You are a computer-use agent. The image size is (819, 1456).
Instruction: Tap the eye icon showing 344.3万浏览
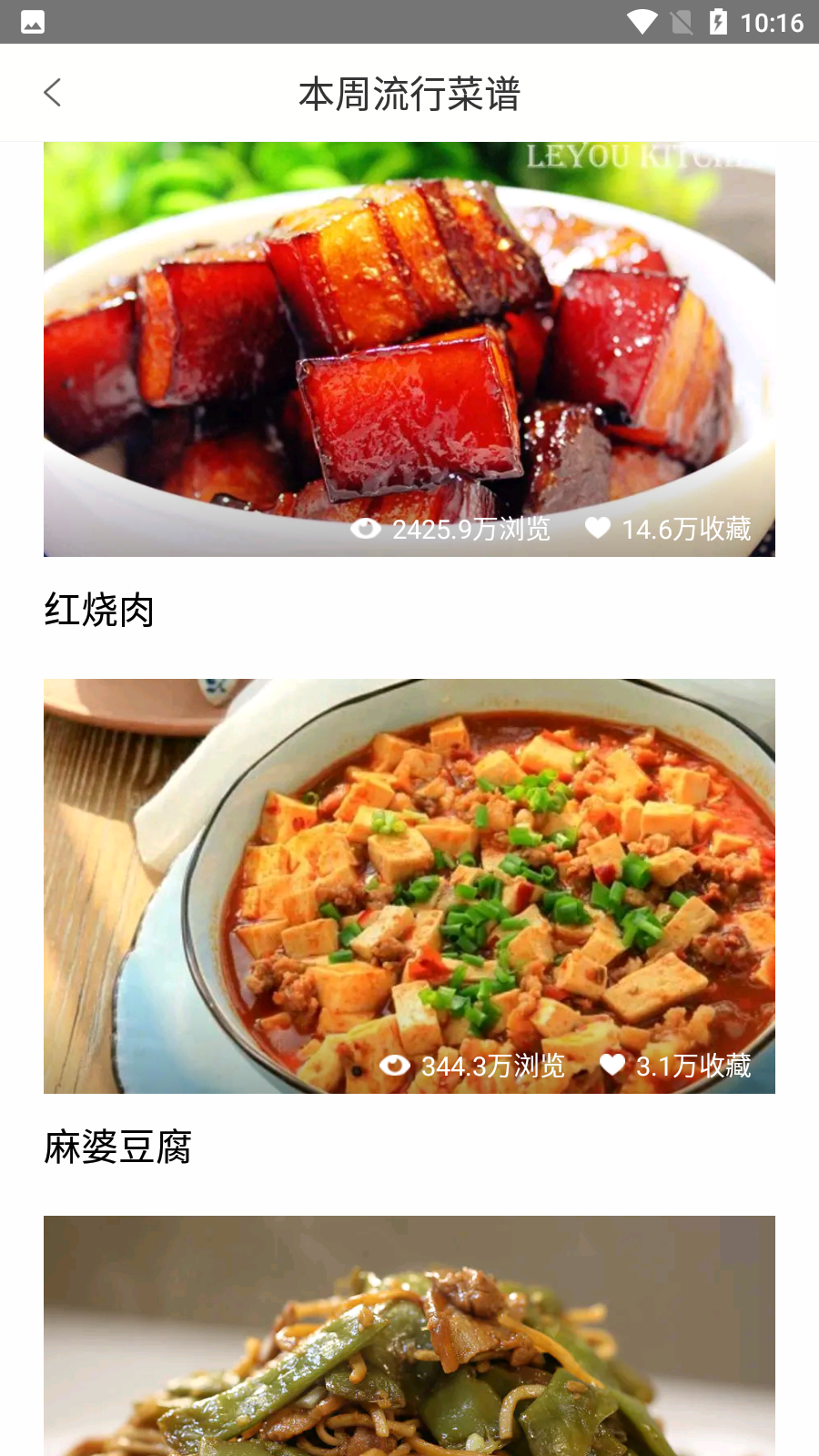point(393,1067)
